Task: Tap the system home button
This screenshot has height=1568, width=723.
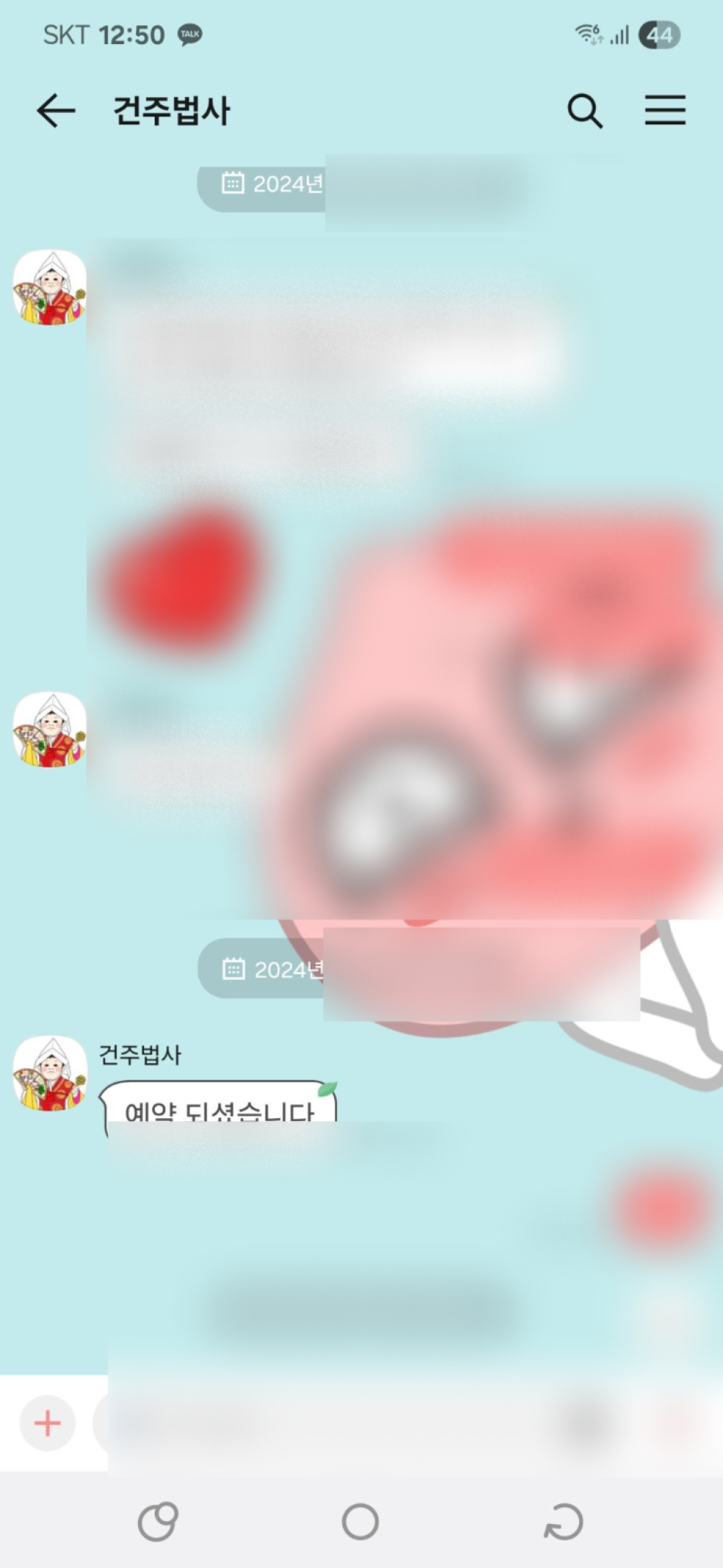Action: [360, 1521]
